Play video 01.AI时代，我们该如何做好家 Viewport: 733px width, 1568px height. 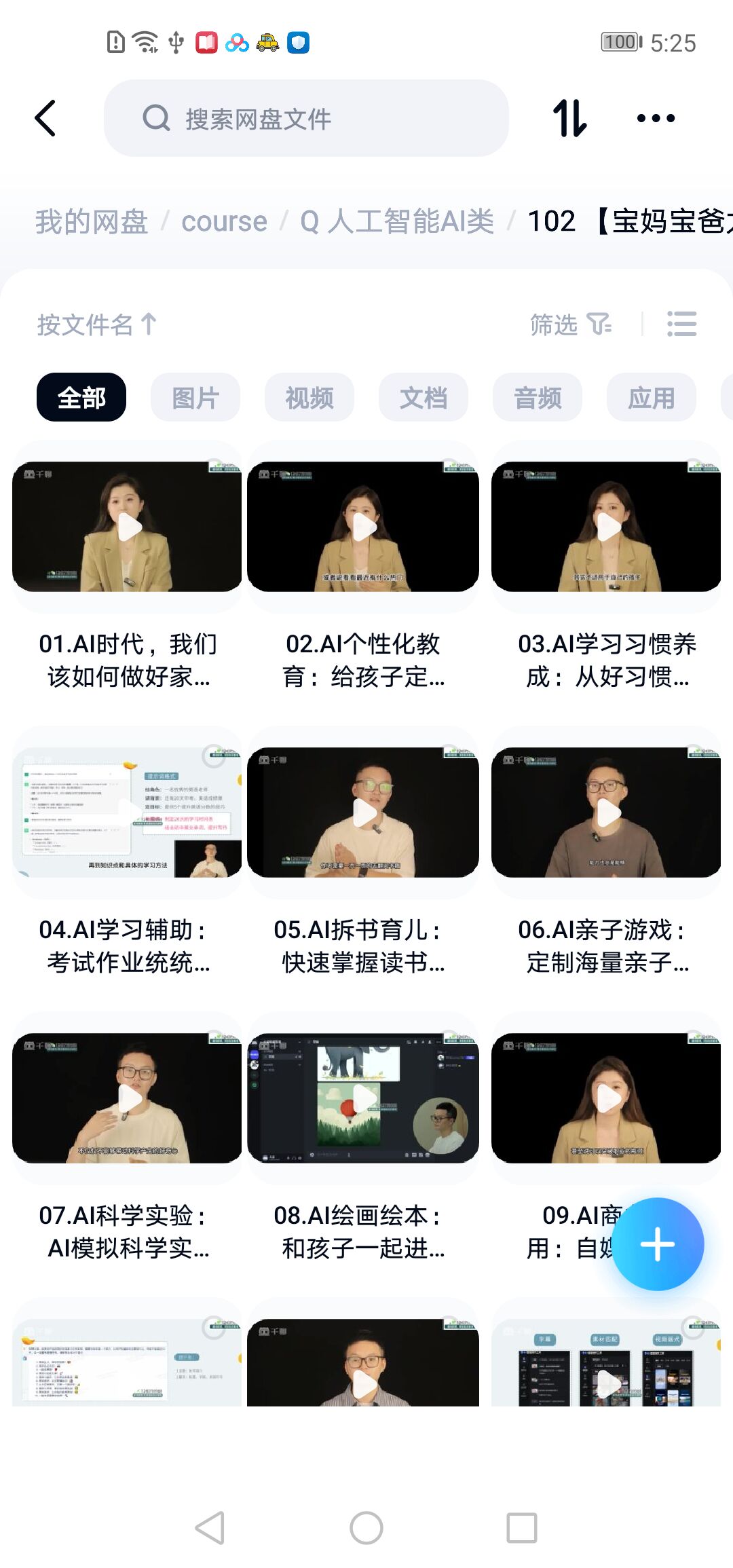point(128,527)
